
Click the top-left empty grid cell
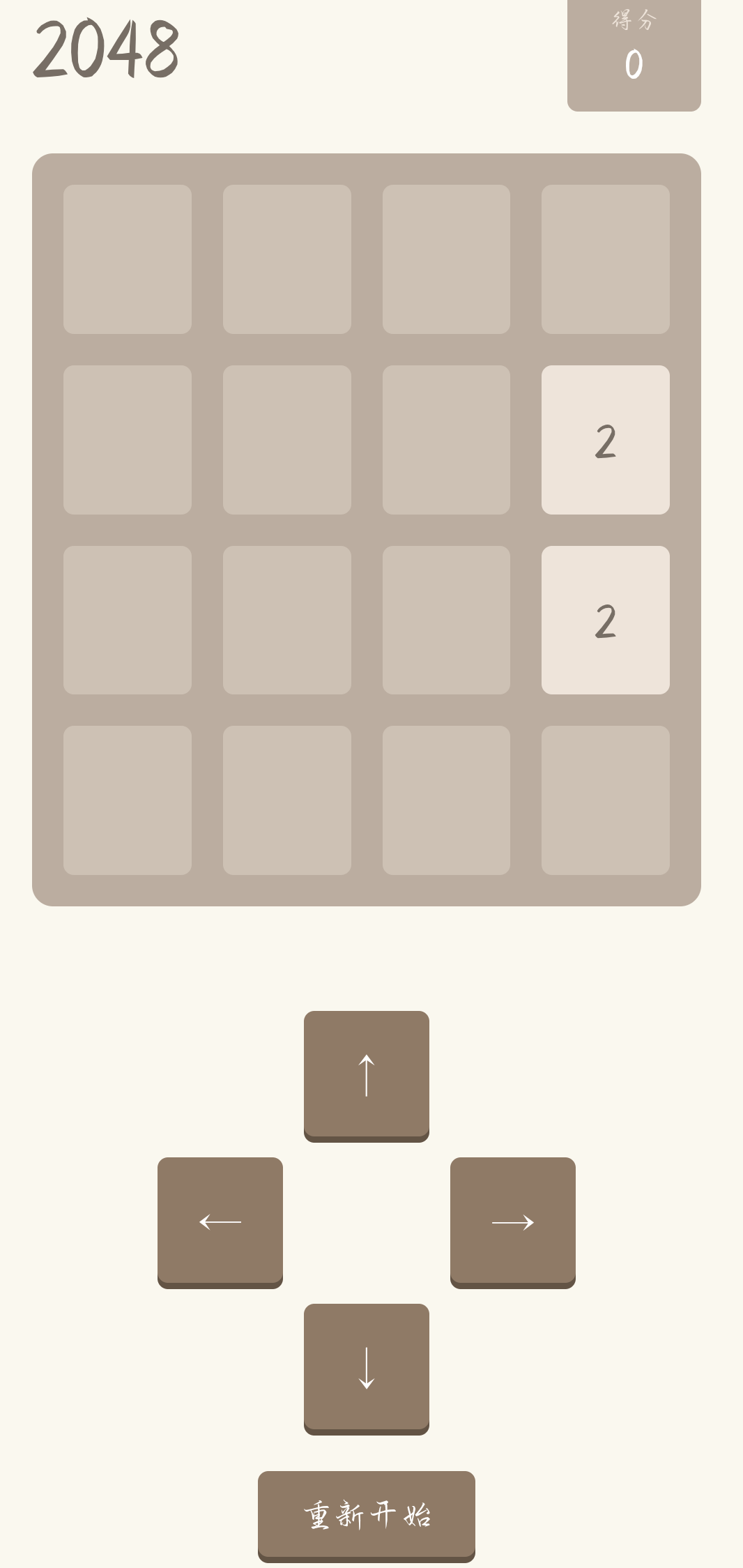click(x=128, y=258)
